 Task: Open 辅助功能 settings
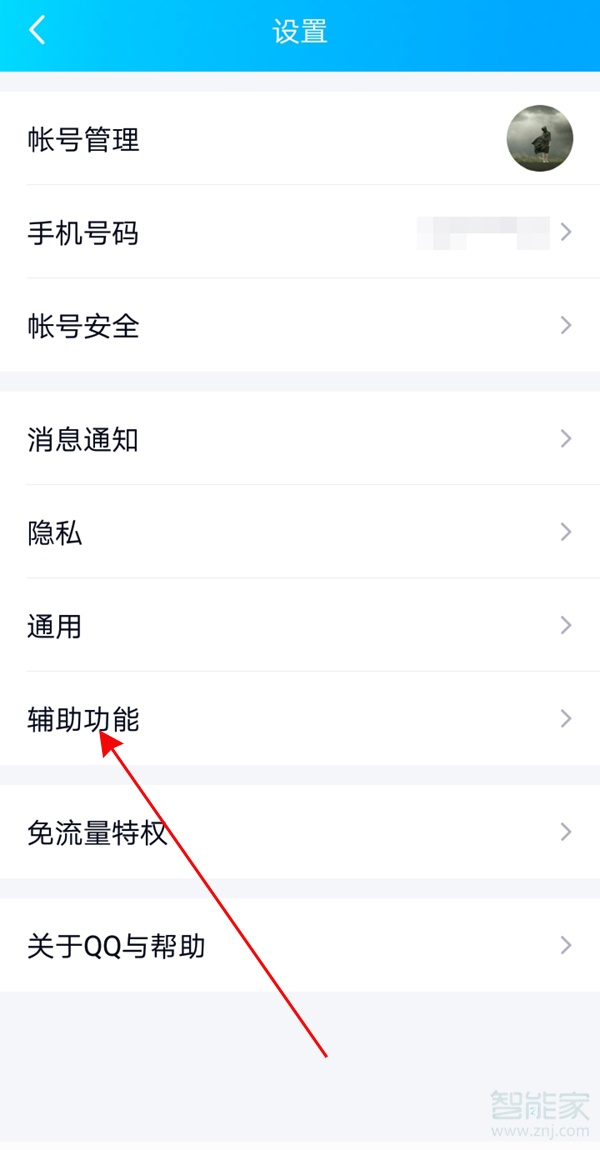[x=300, y=719]
